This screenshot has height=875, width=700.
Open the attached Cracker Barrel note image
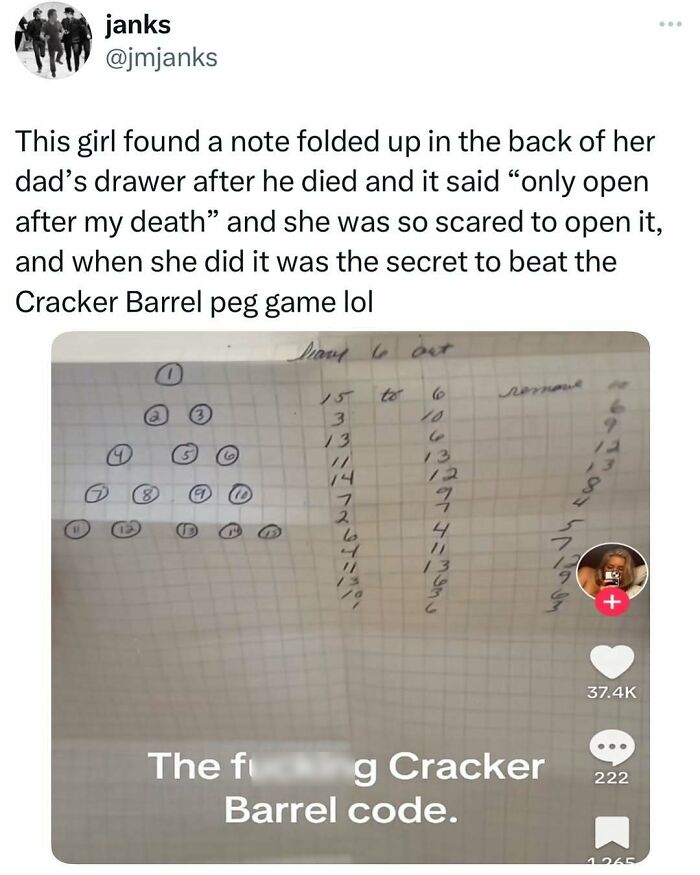click(350, 597)
